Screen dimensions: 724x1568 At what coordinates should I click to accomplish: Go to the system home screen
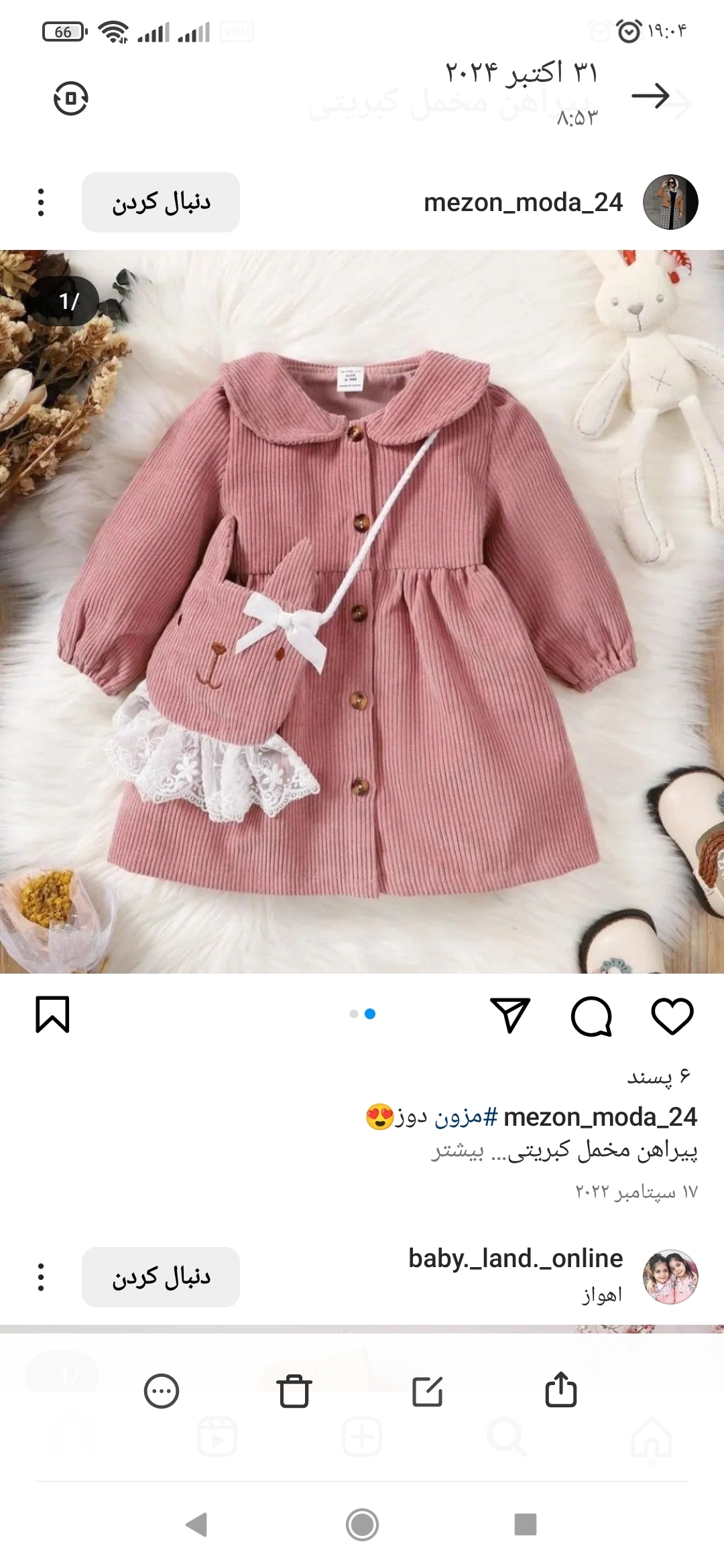(x=362, y=1525)
